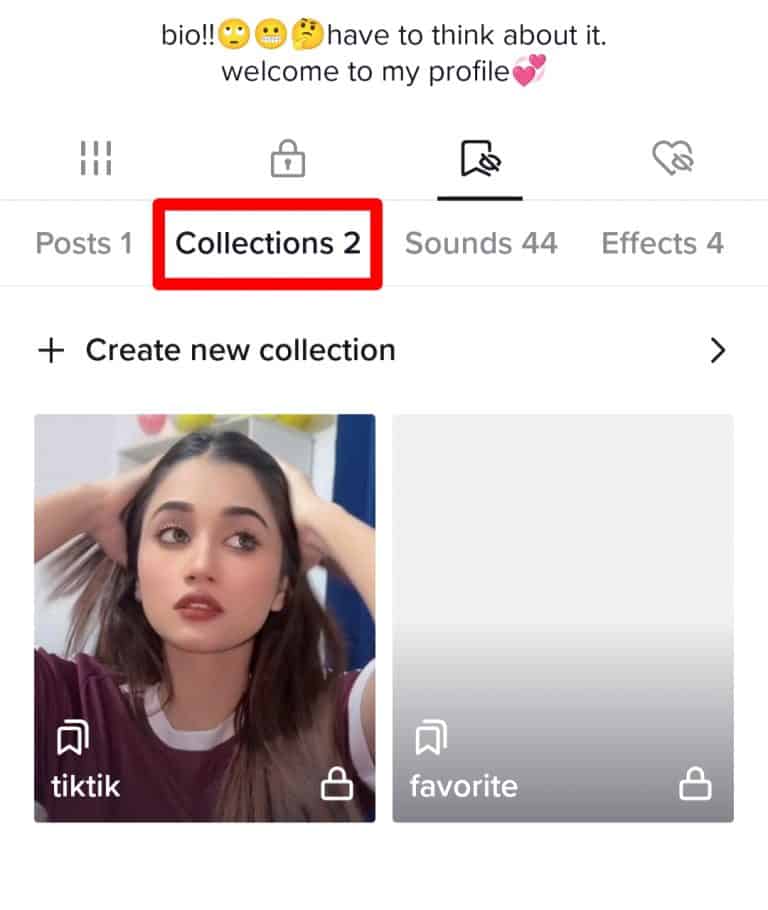Open the tiktik collection
Screen dimensions: 768x910
(205, 618)
